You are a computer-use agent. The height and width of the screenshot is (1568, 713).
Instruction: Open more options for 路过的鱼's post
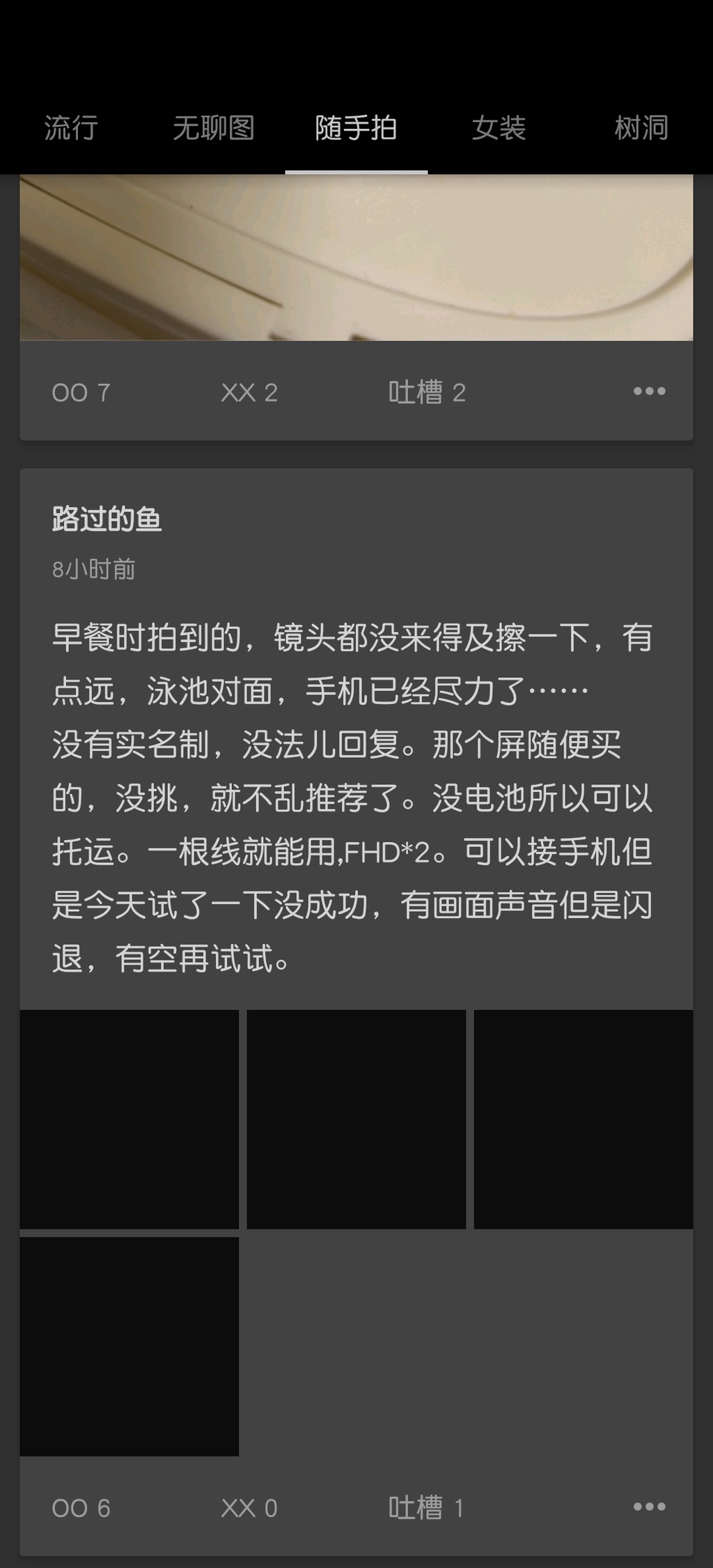(x=649, y=1507)
